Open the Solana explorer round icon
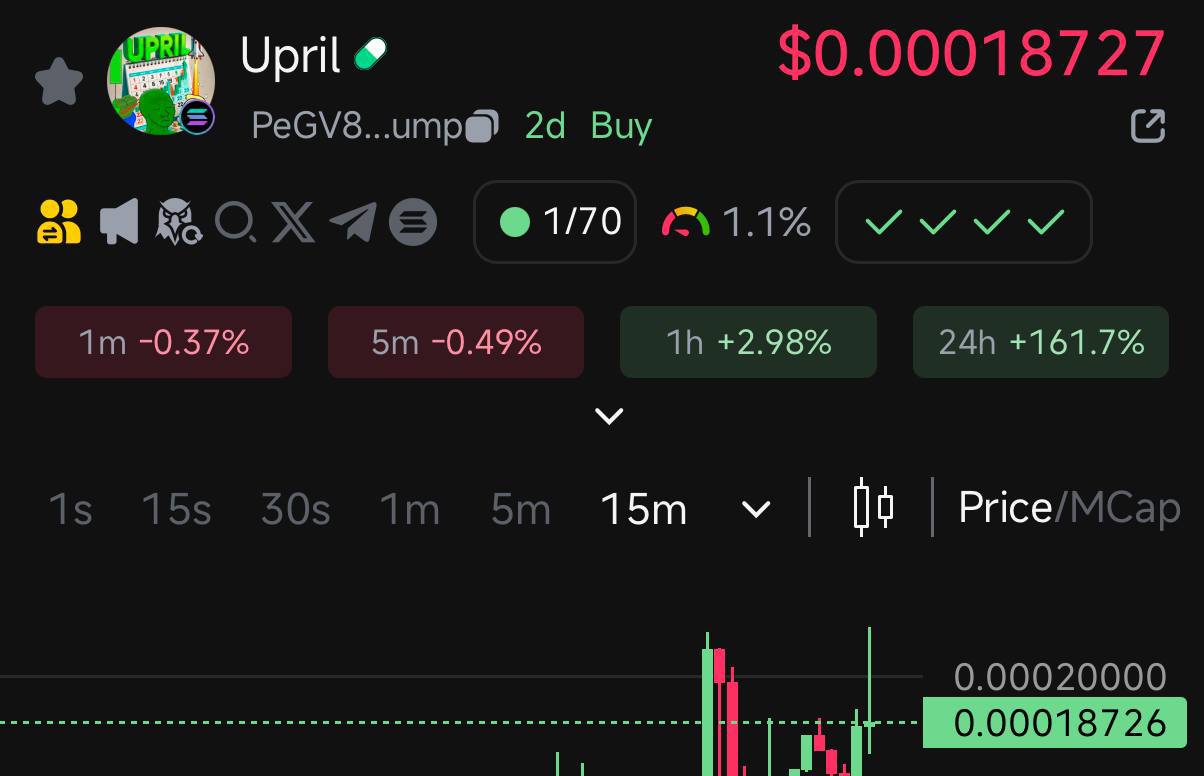 pyautogui.click(x=412, y=222)
